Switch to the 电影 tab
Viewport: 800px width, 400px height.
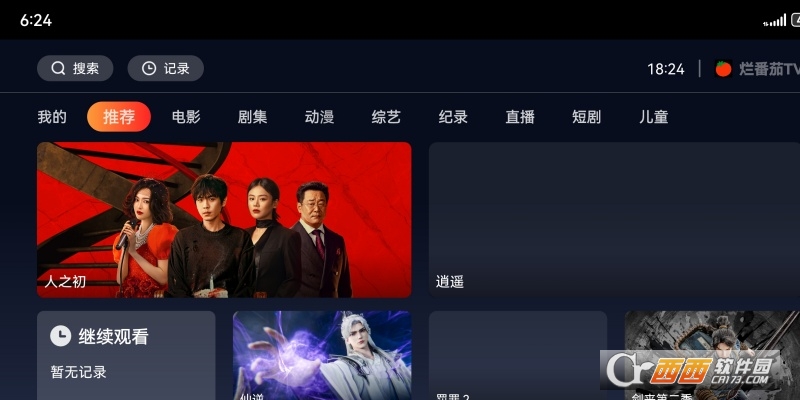point(186,117)
